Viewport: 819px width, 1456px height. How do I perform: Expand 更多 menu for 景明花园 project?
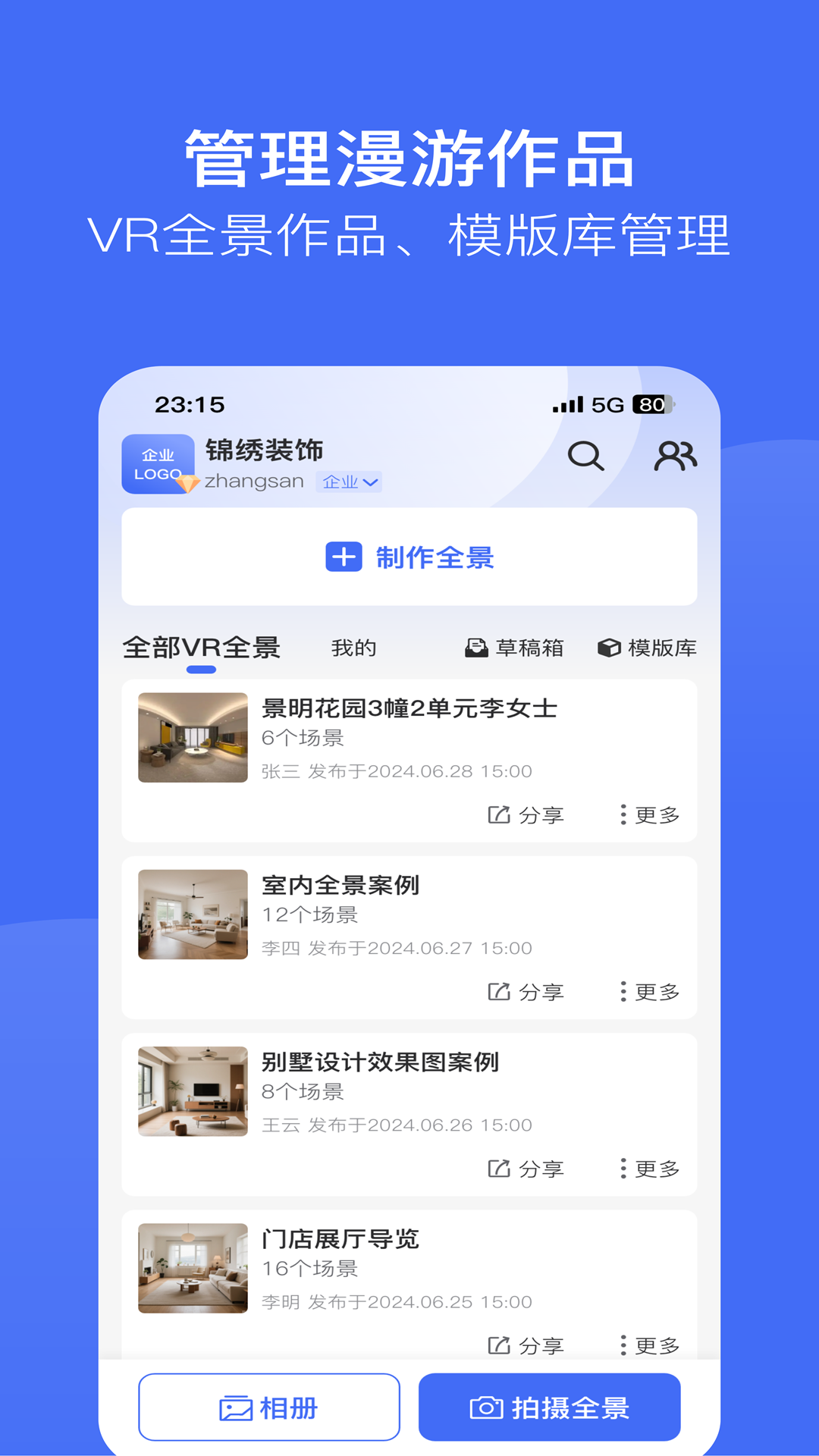click(x=652, y=814)
